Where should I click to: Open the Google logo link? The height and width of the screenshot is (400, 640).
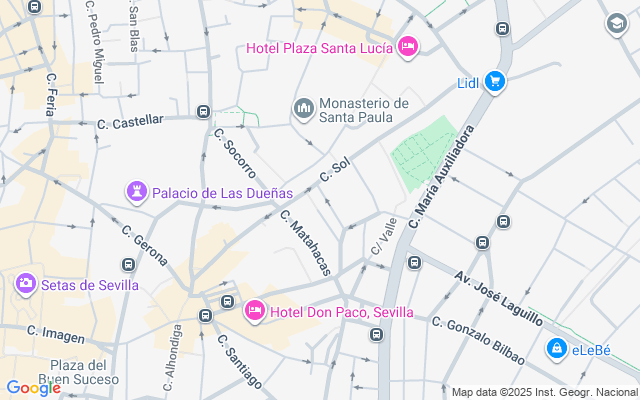(x=33, y=387)
